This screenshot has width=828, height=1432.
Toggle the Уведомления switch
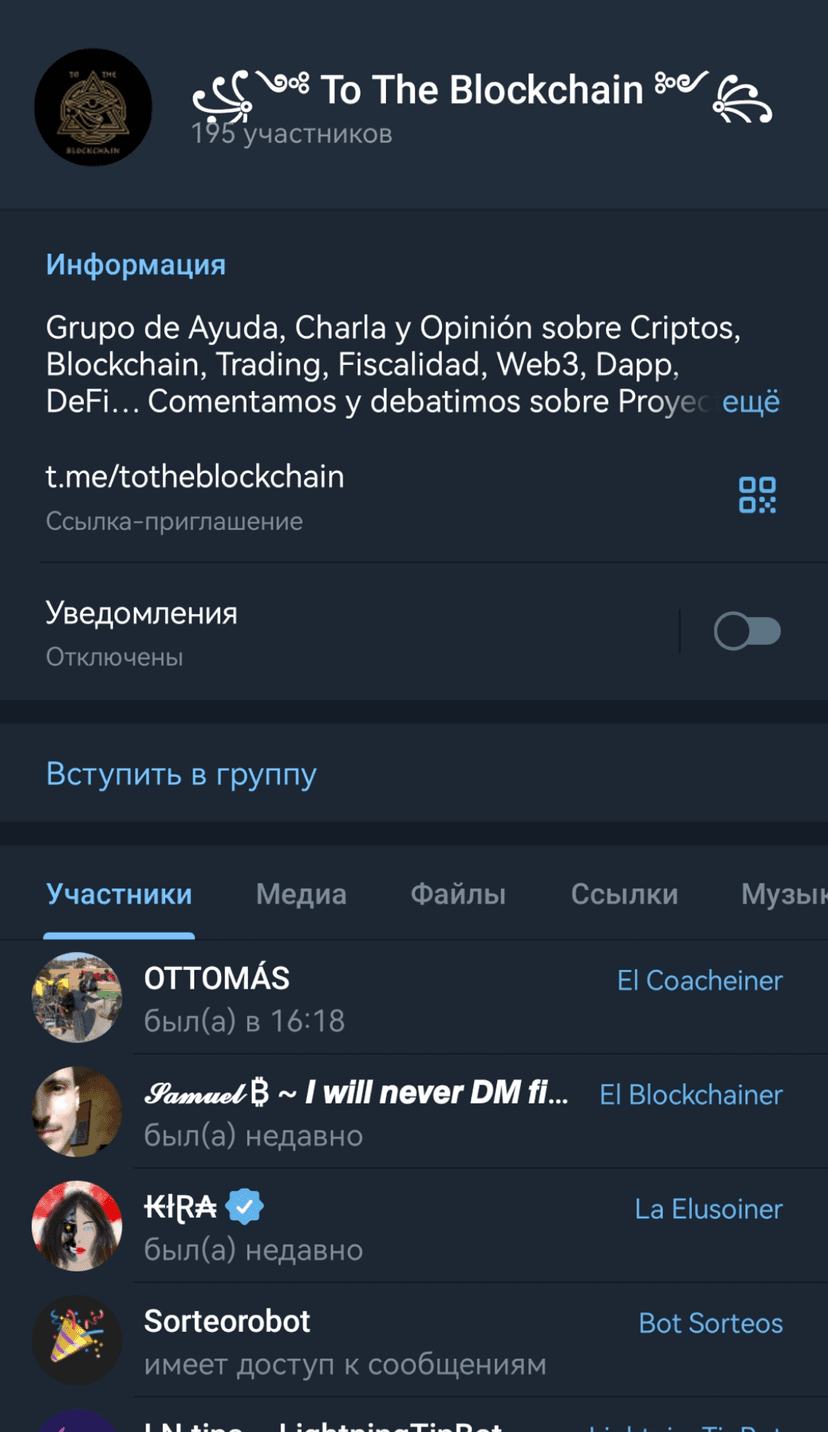pos(746,631)
